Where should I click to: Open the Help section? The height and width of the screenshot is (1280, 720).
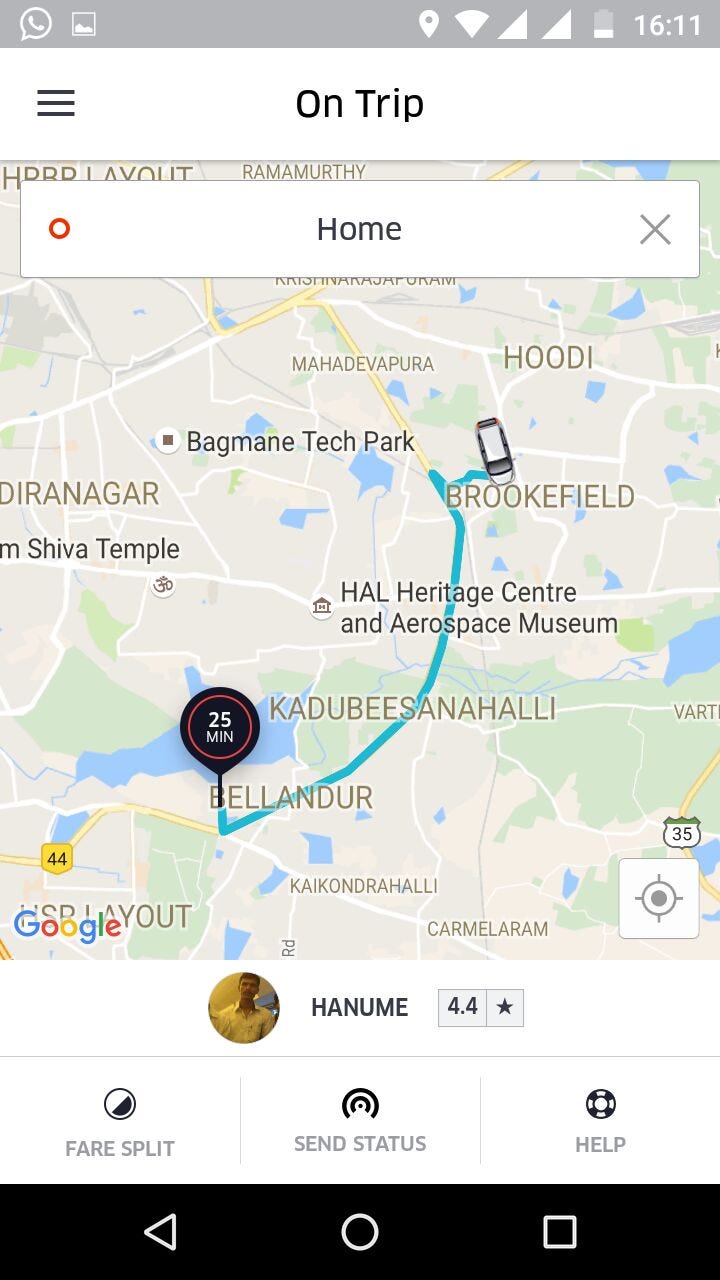tap(600, 1120)
